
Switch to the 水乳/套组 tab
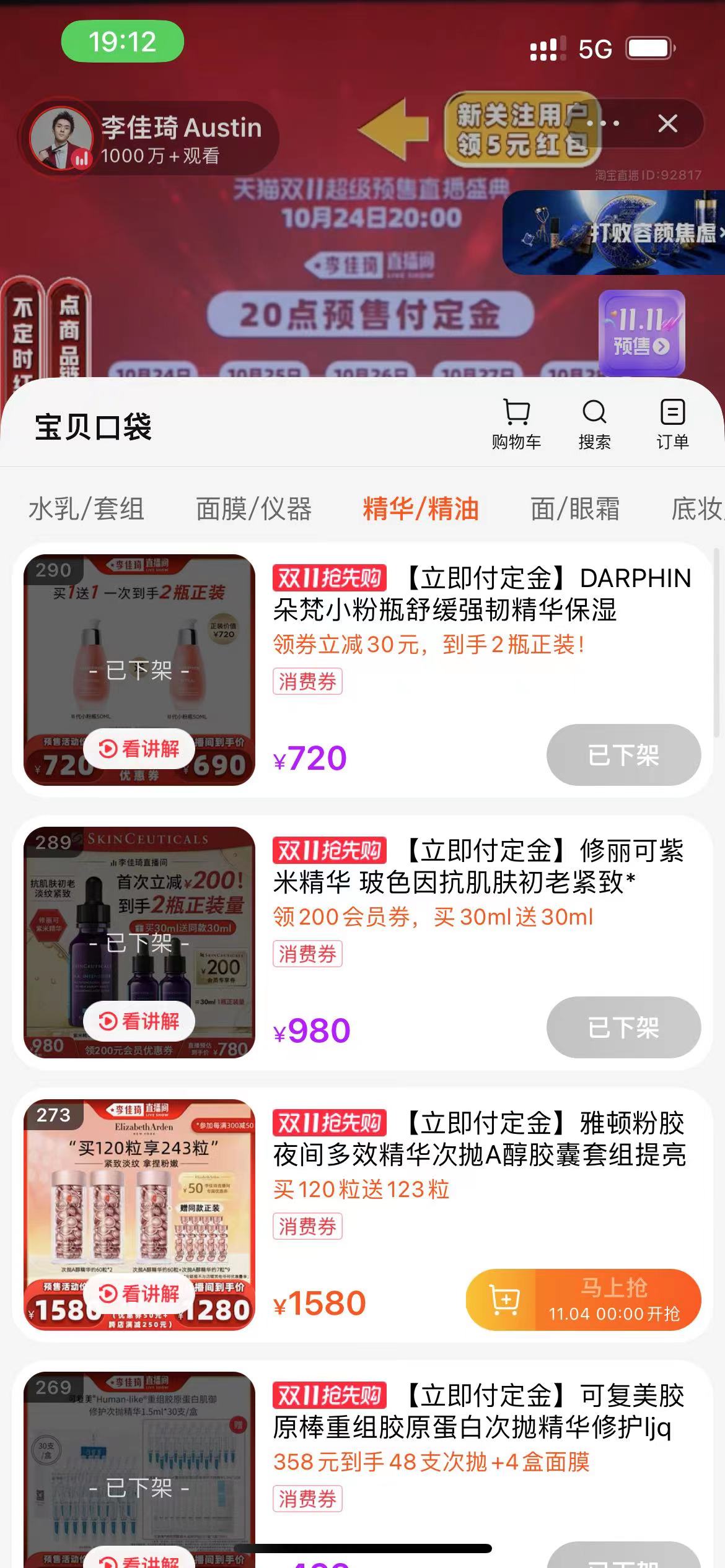click(x=86, y=509)
